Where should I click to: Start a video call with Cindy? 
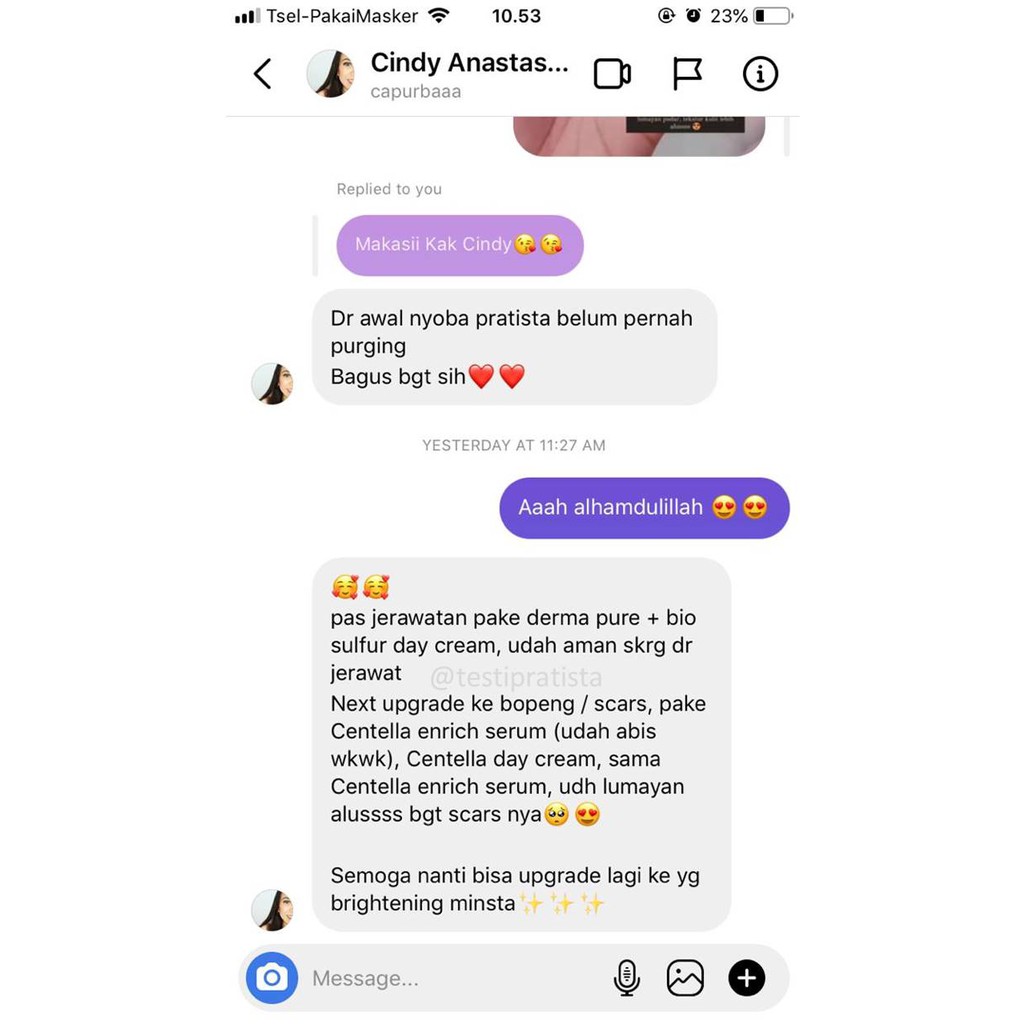pyautogui.click(x=612, y=73)
